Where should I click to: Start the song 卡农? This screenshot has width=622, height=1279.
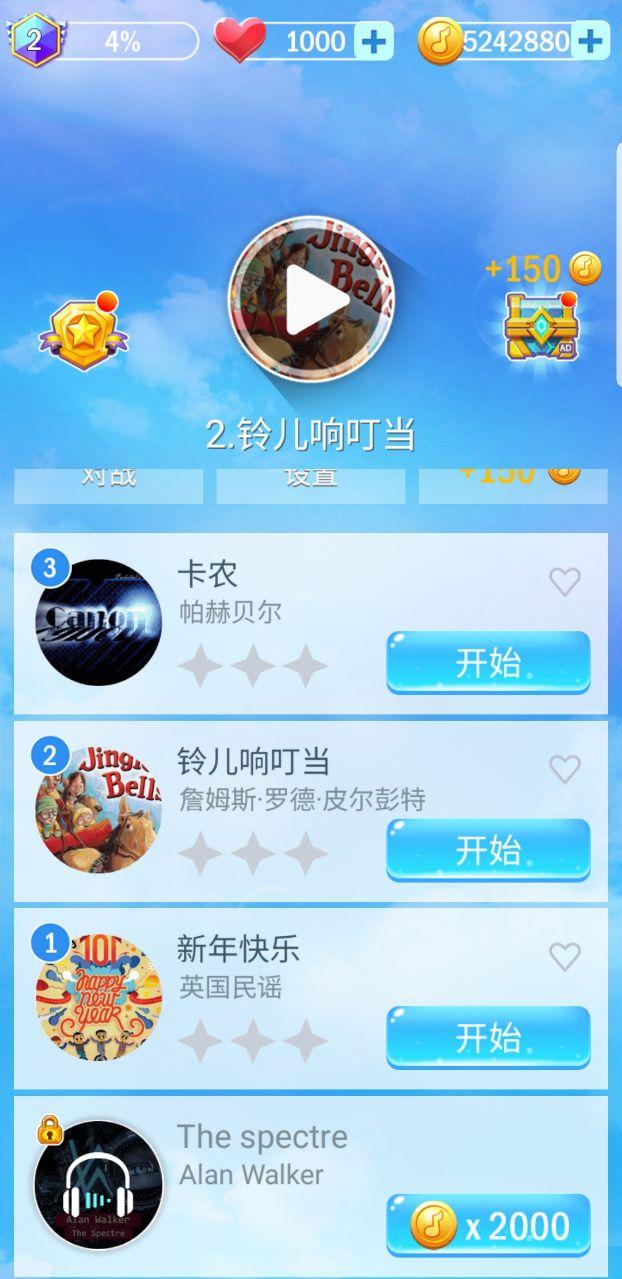[488, 662]
